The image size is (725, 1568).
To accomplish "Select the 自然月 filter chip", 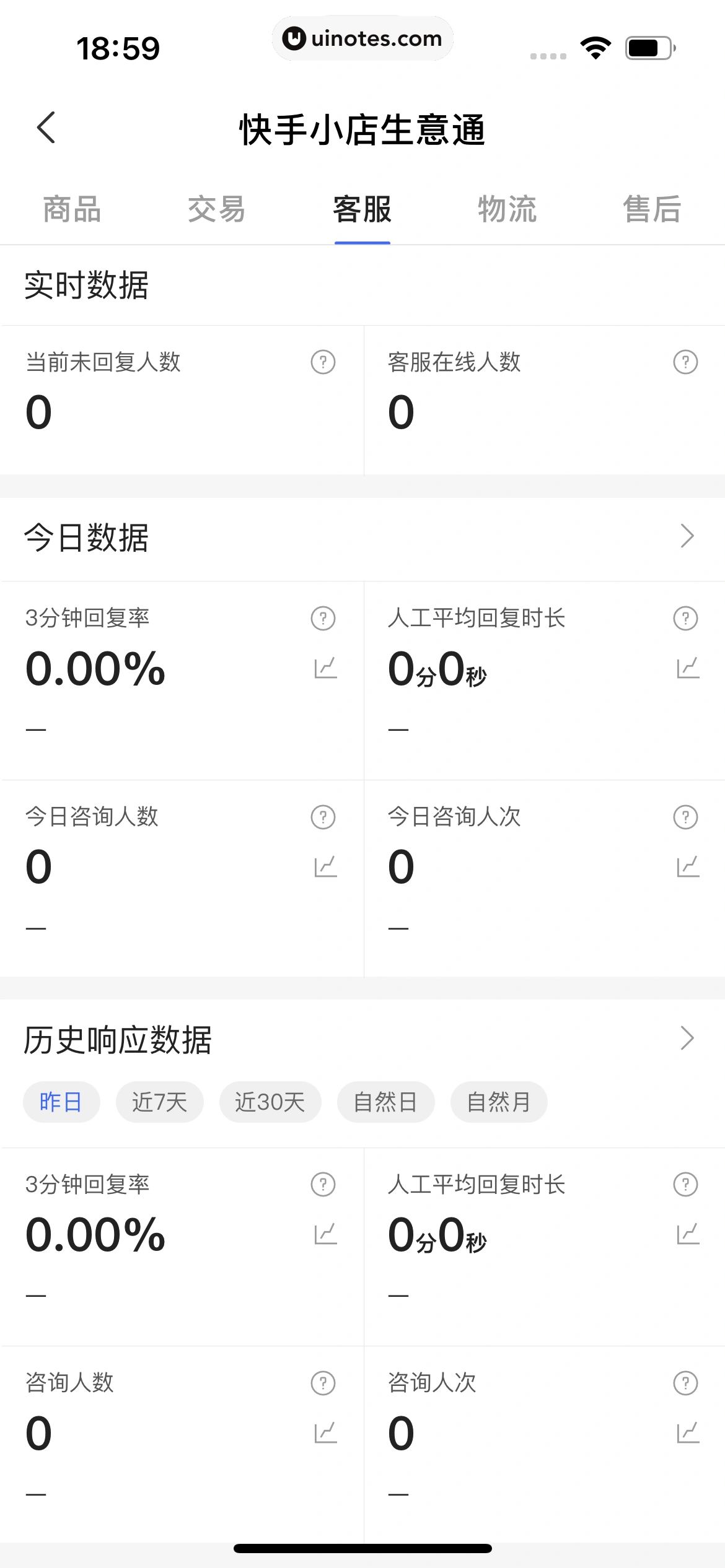I will [498, 1102].
